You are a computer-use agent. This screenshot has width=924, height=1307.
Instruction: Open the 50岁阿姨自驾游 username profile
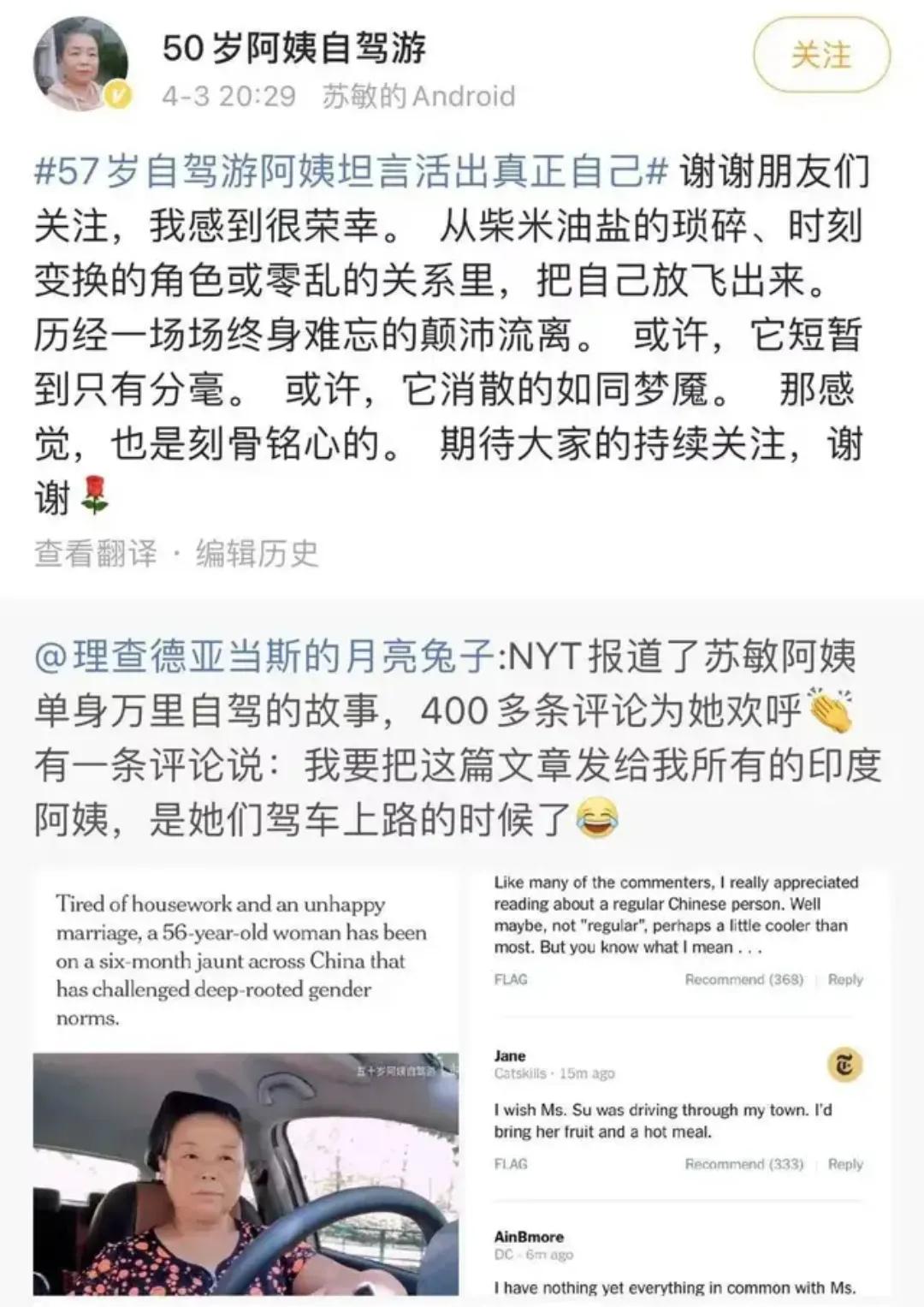(x=293, y=47)
